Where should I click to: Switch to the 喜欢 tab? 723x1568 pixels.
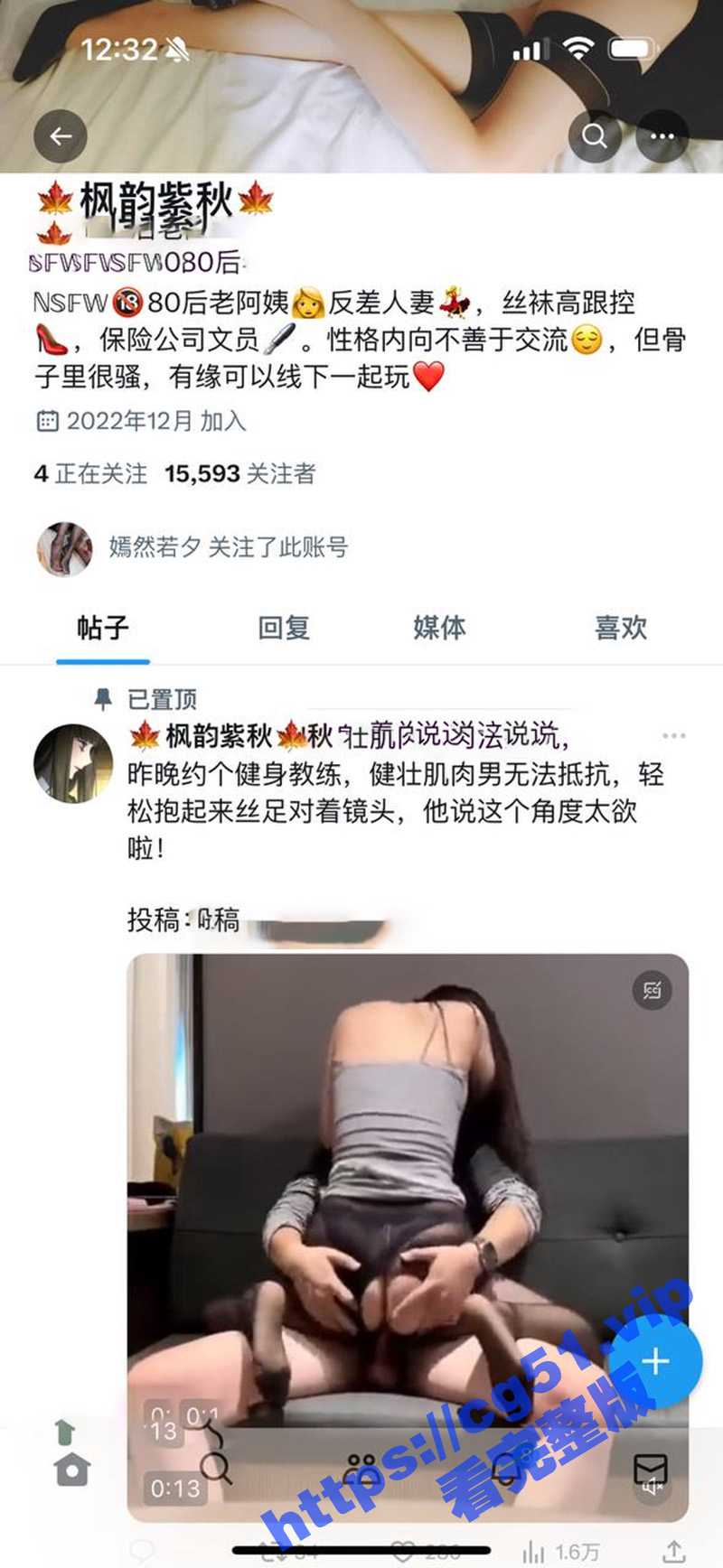pyautogui.click(x=621, y=627)
